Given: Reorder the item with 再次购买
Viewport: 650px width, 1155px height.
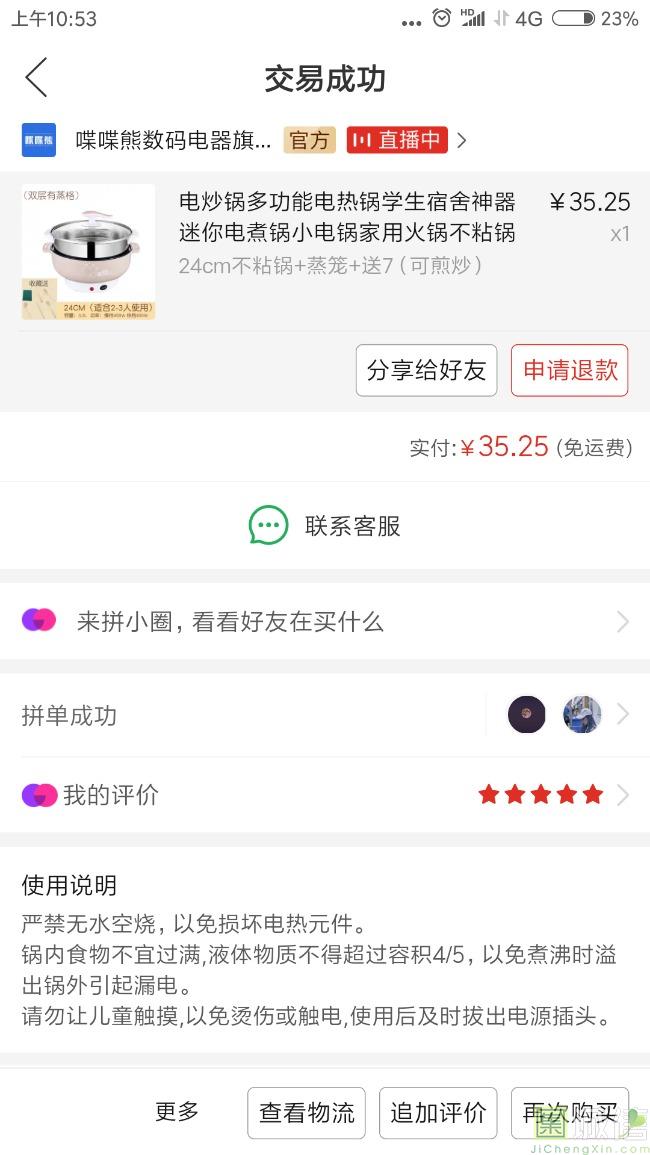Looking at the screenshot, I should coord(569,1112).
